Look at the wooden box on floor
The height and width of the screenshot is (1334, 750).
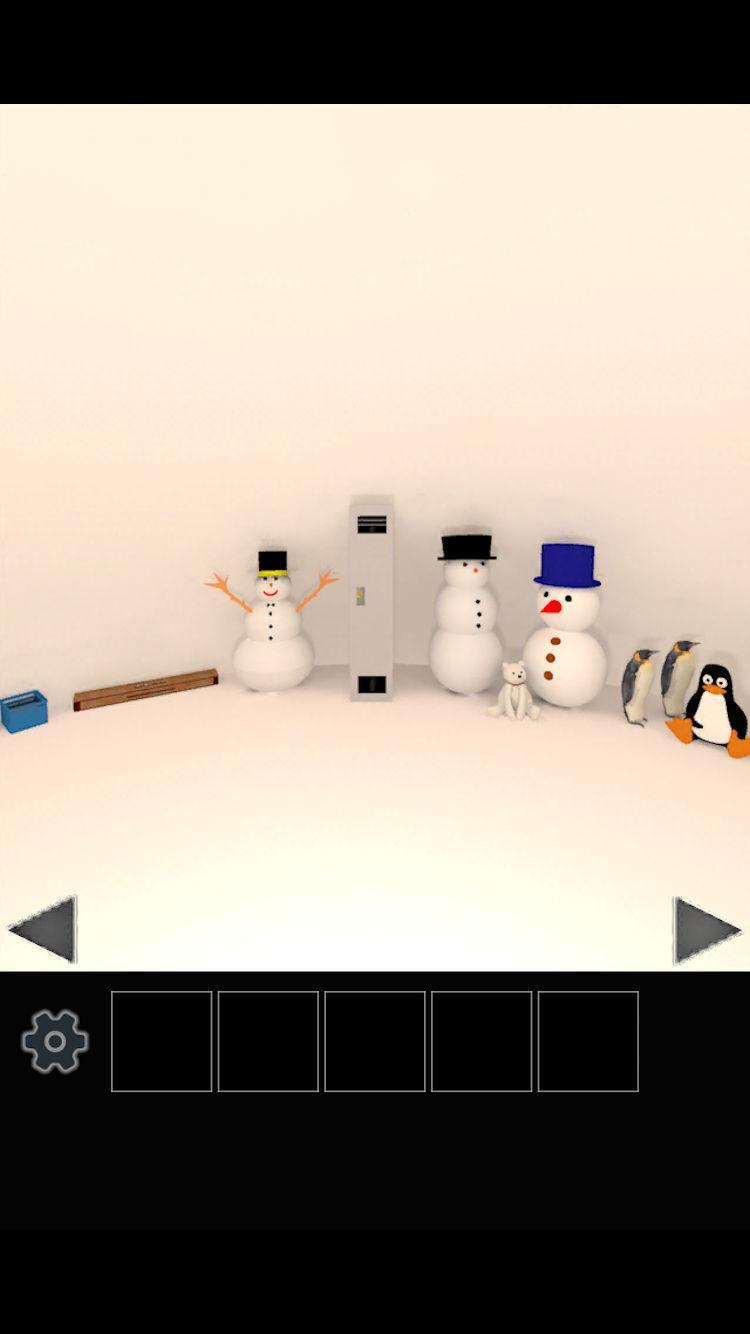click(145, 689)
